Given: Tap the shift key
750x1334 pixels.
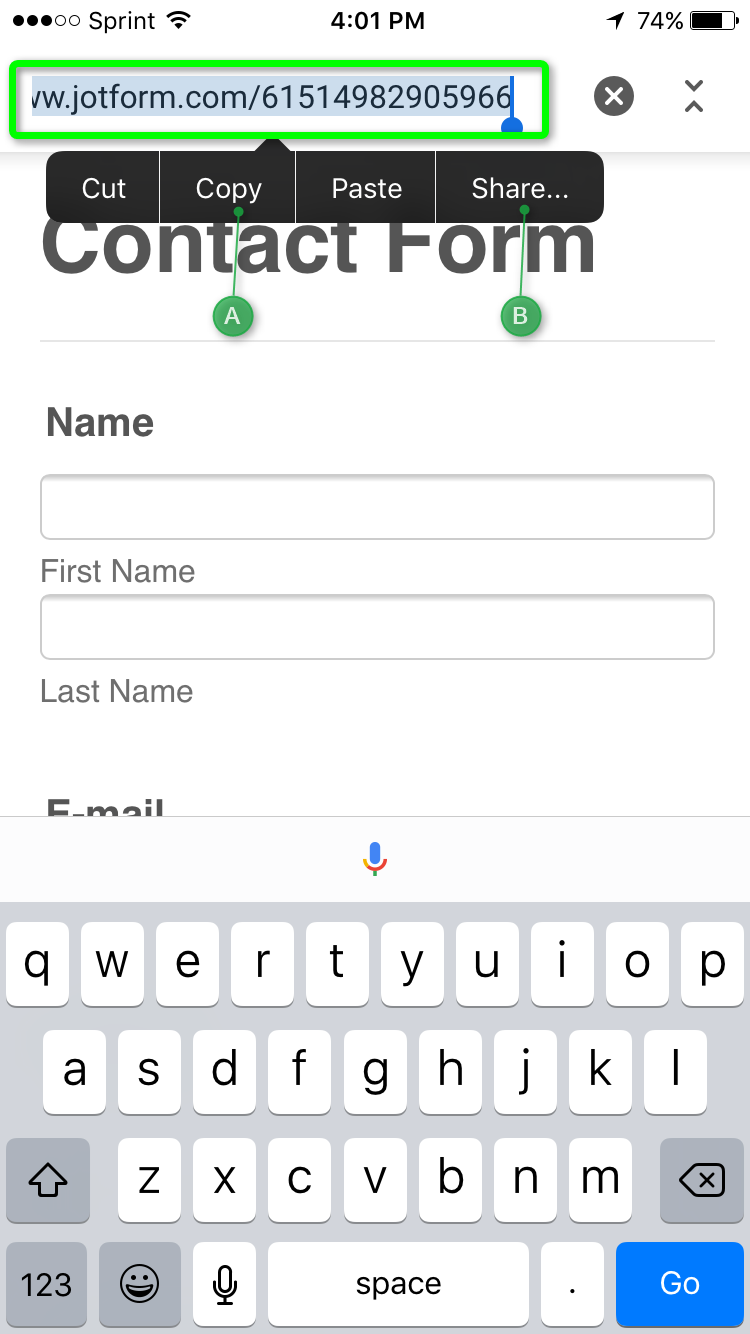Looking at the screenshot, I should [48, 1181].
